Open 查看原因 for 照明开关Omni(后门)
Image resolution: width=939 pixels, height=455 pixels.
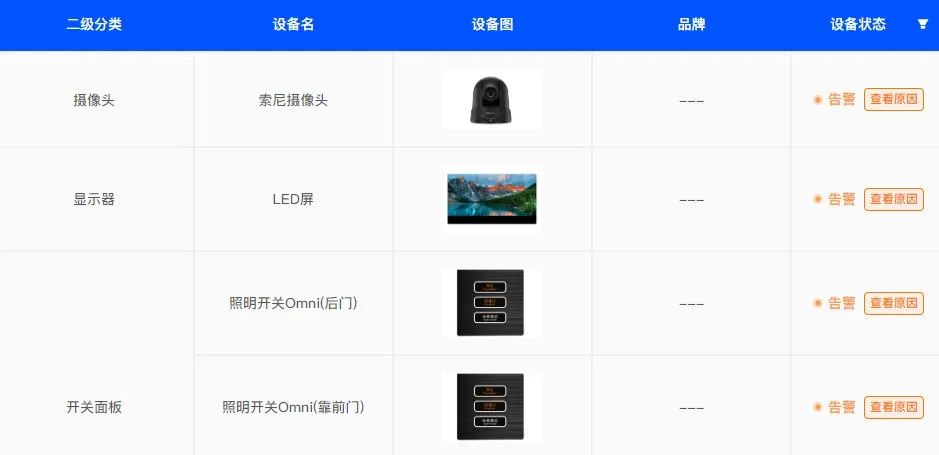coord(893,303)
